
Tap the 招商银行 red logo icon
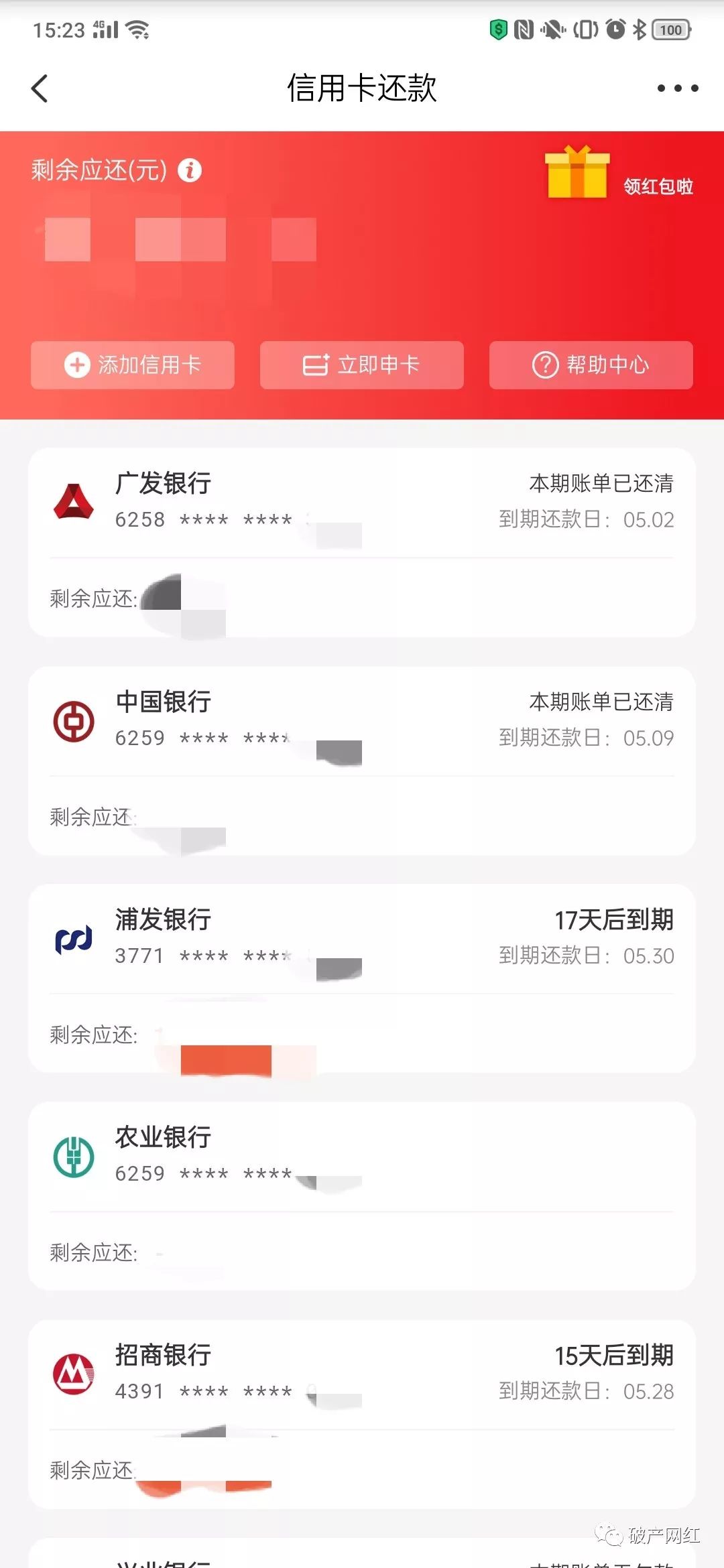coord(75,1374)
